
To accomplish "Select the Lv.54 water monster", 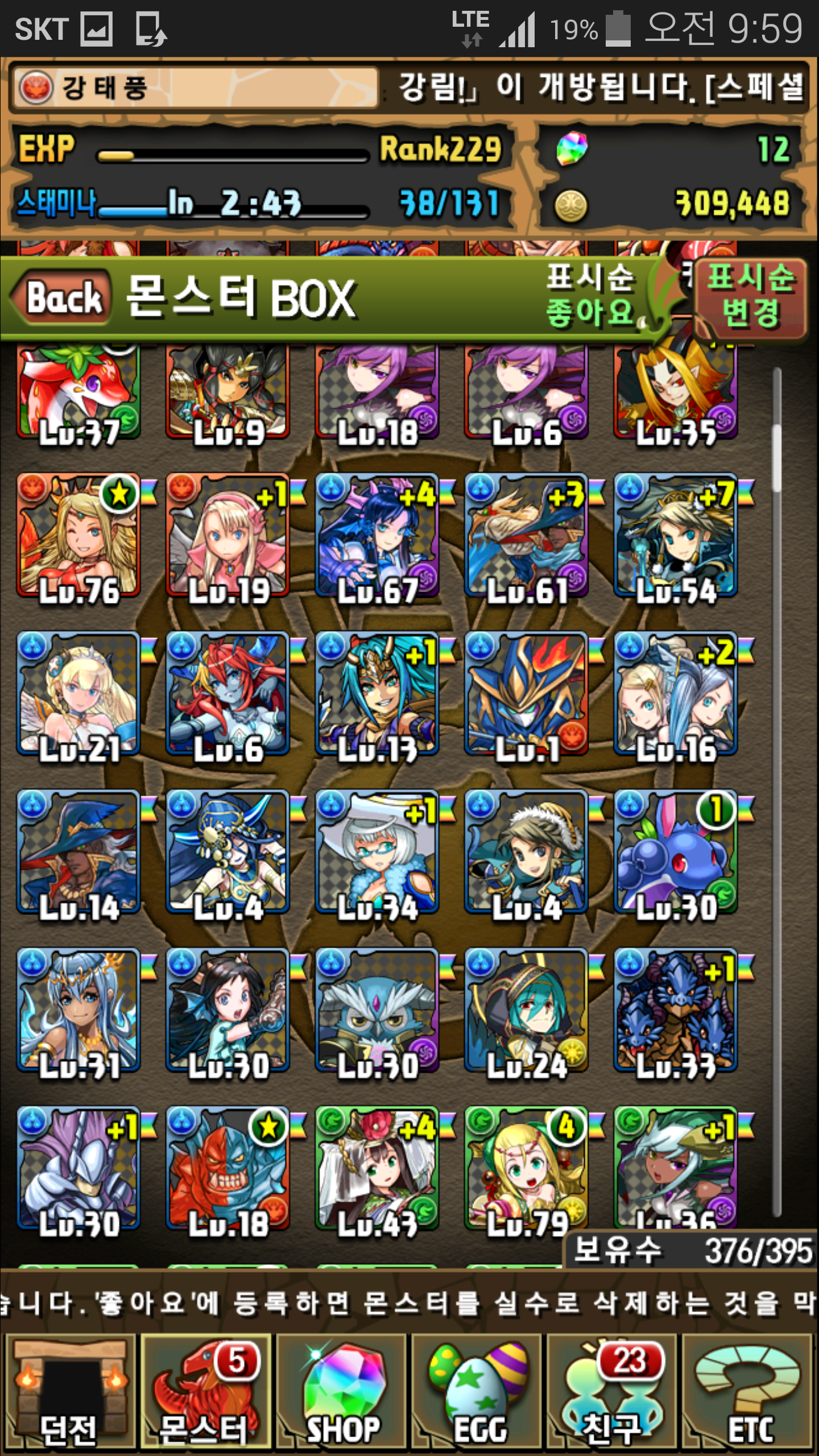I will tap(676, 537).
